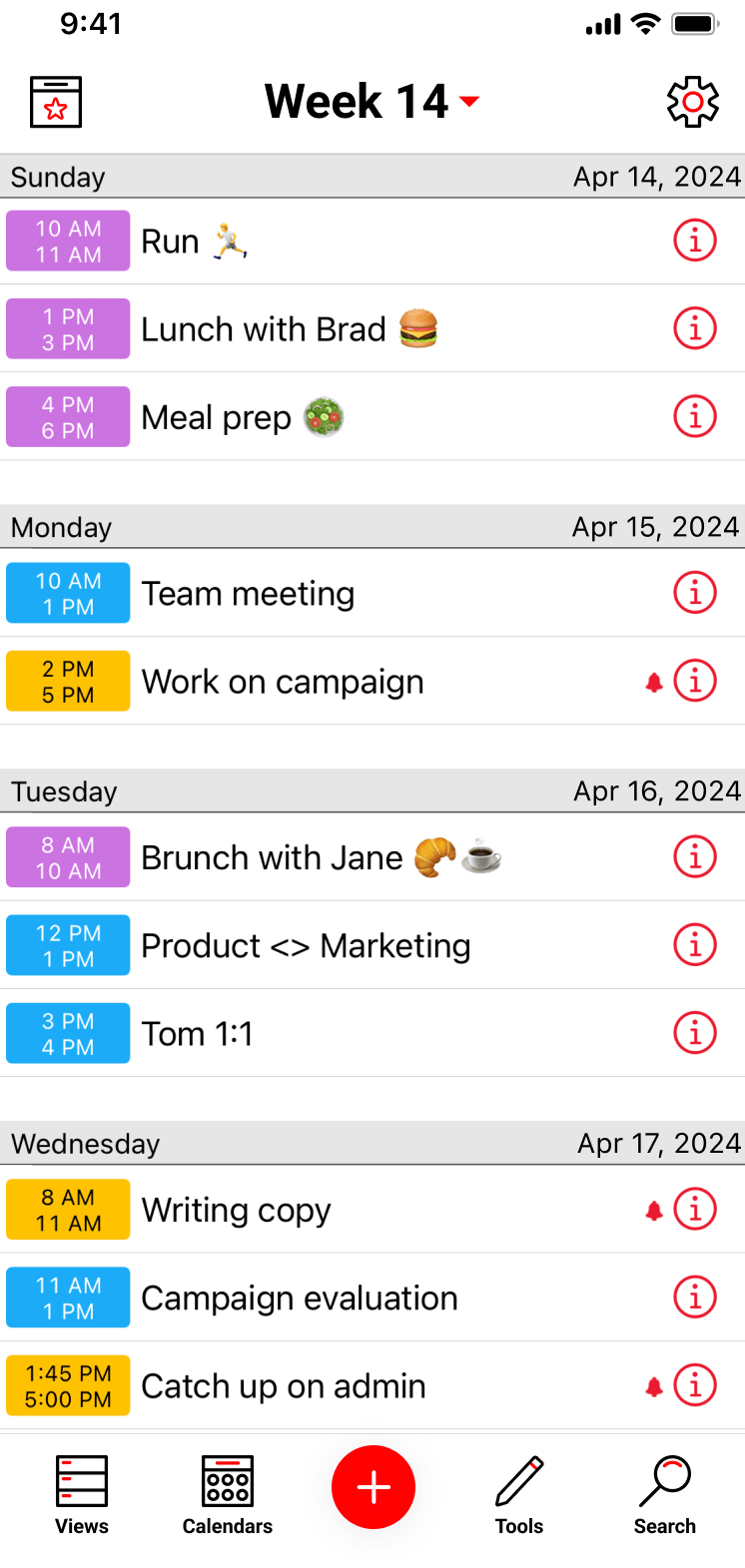745x1568 pixels.
Task: Open the starred calendar icon
Action: pyautogui.click(x=56, y=102)
